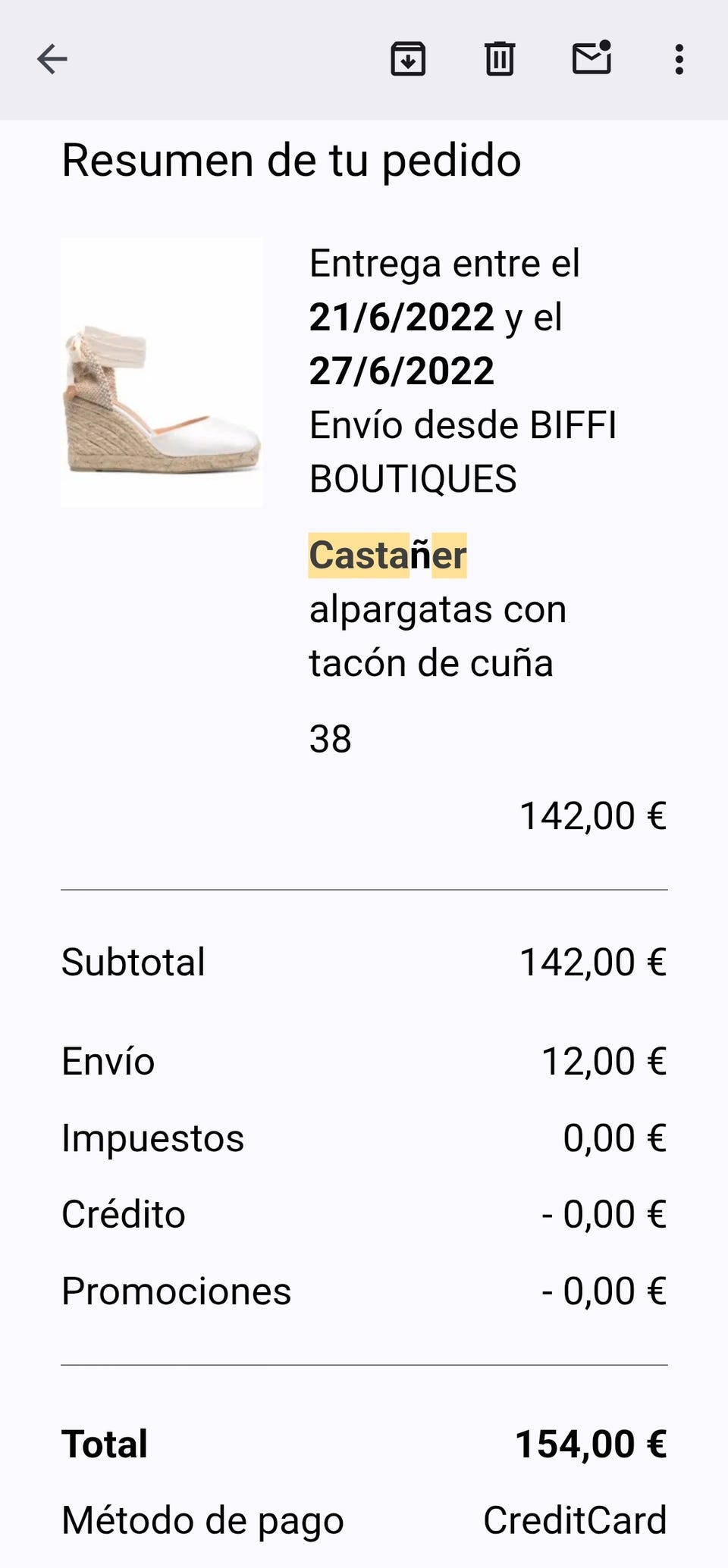Open the three-dot overflow menu
This screenshot has height=1568, width=728.
coord(679,59)
